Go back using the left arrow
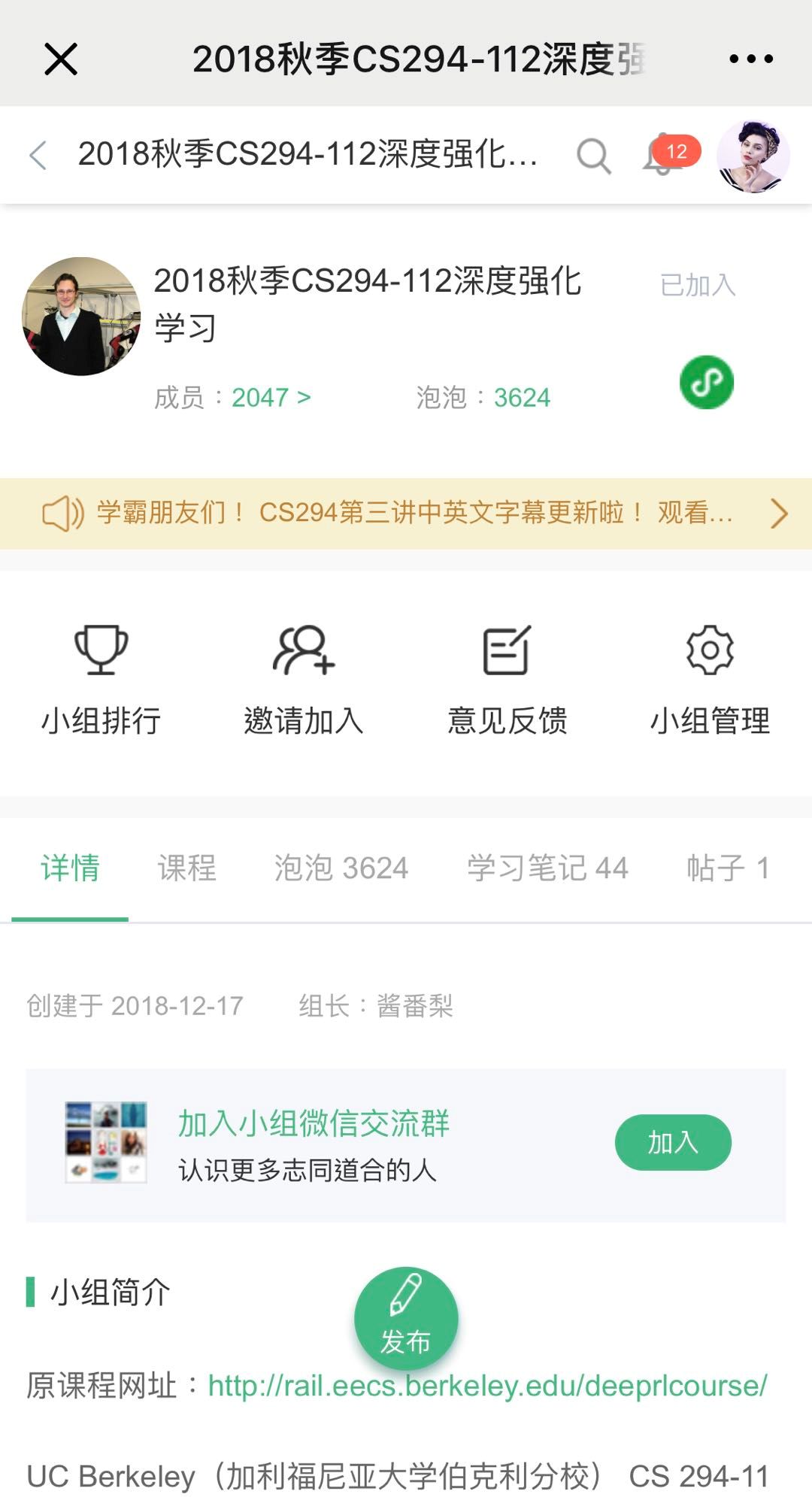This screenshot has height=1497, width=812. [38, 155]
